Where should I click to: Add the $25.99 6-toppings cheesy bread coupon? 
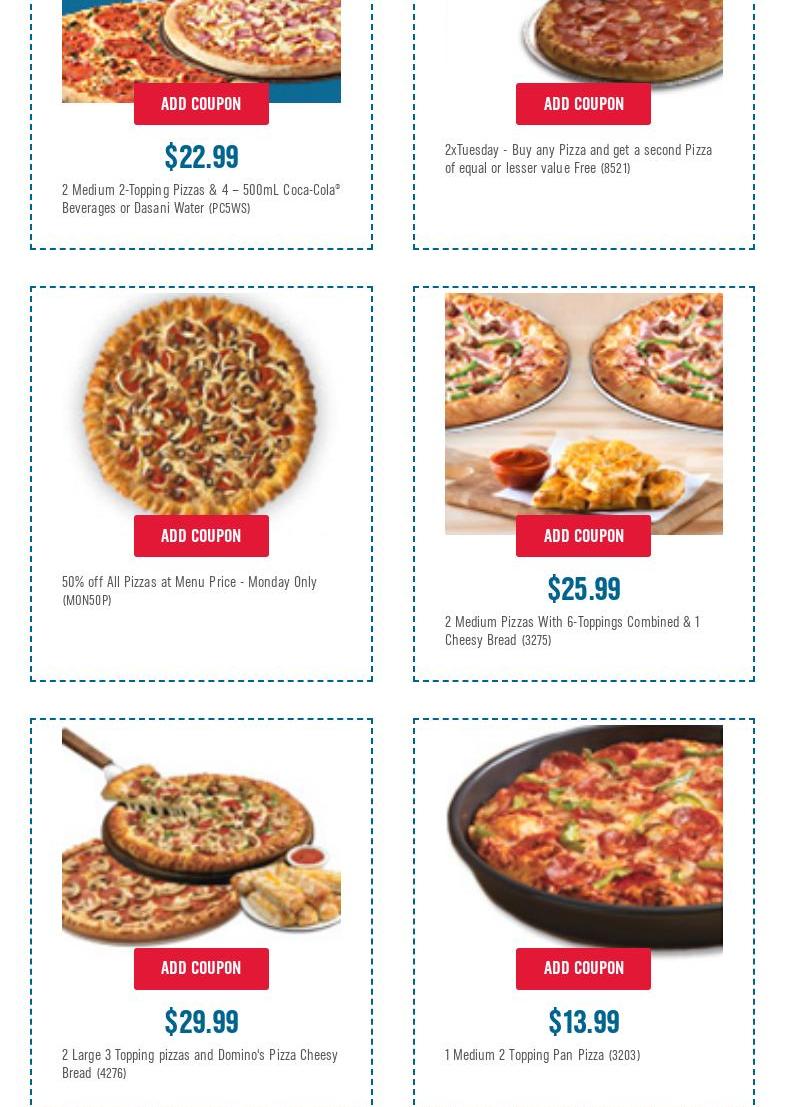tap(583, 536)
